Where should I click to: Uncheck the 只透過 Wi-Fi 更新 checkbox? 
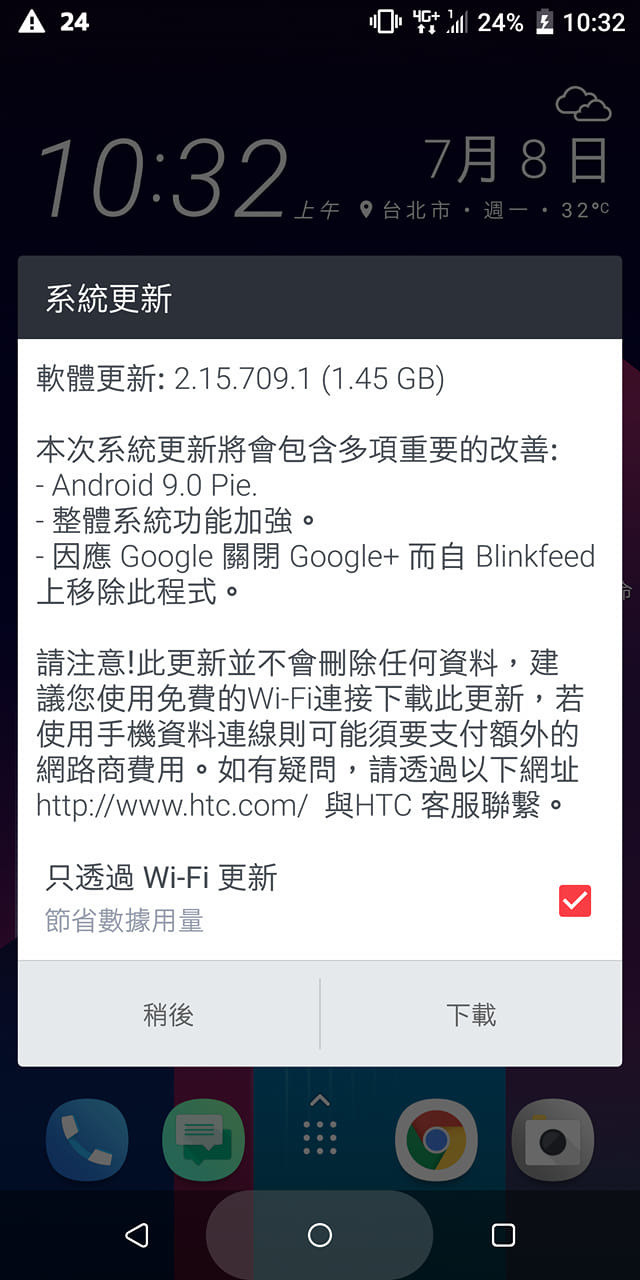[575, 901]
